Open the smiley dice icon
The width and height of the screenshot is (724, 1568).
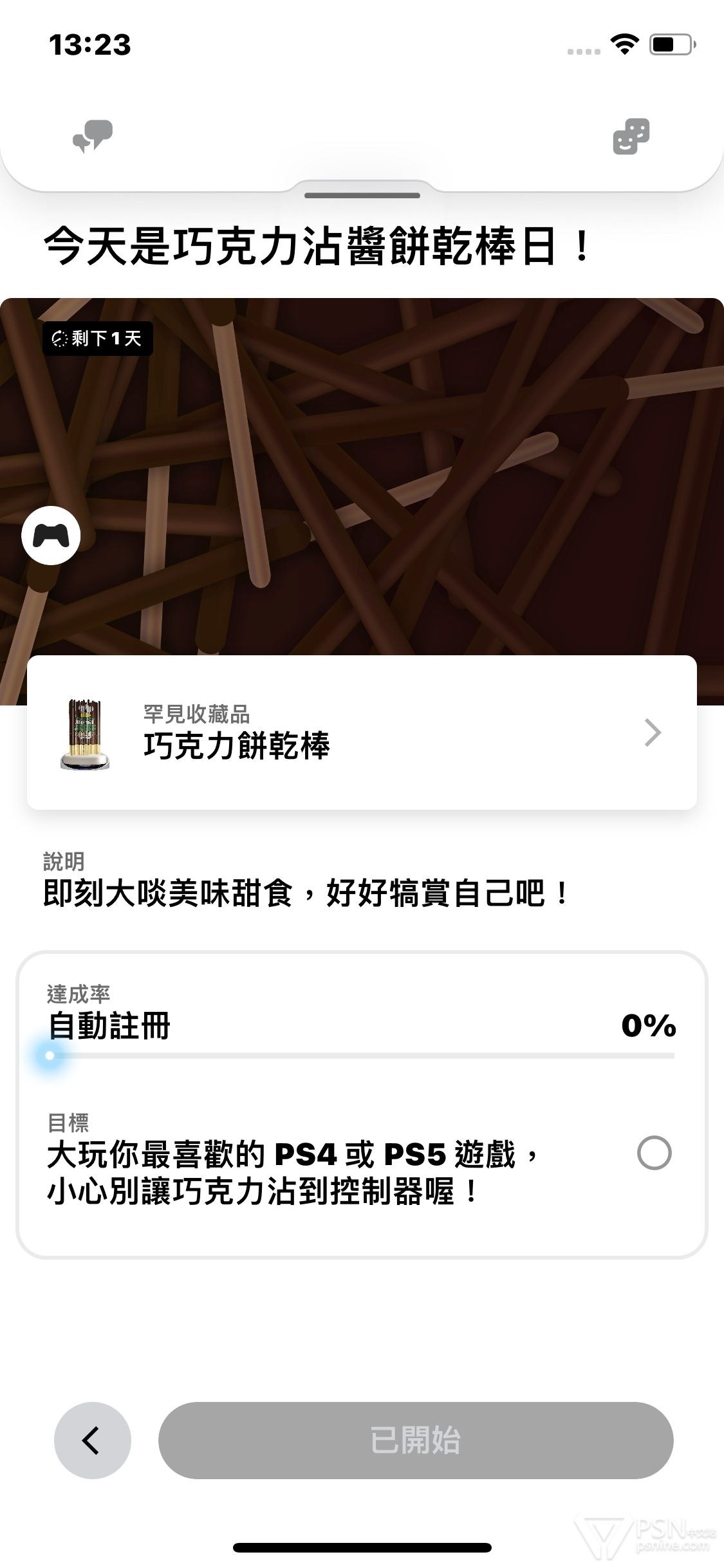coord(631,136)
